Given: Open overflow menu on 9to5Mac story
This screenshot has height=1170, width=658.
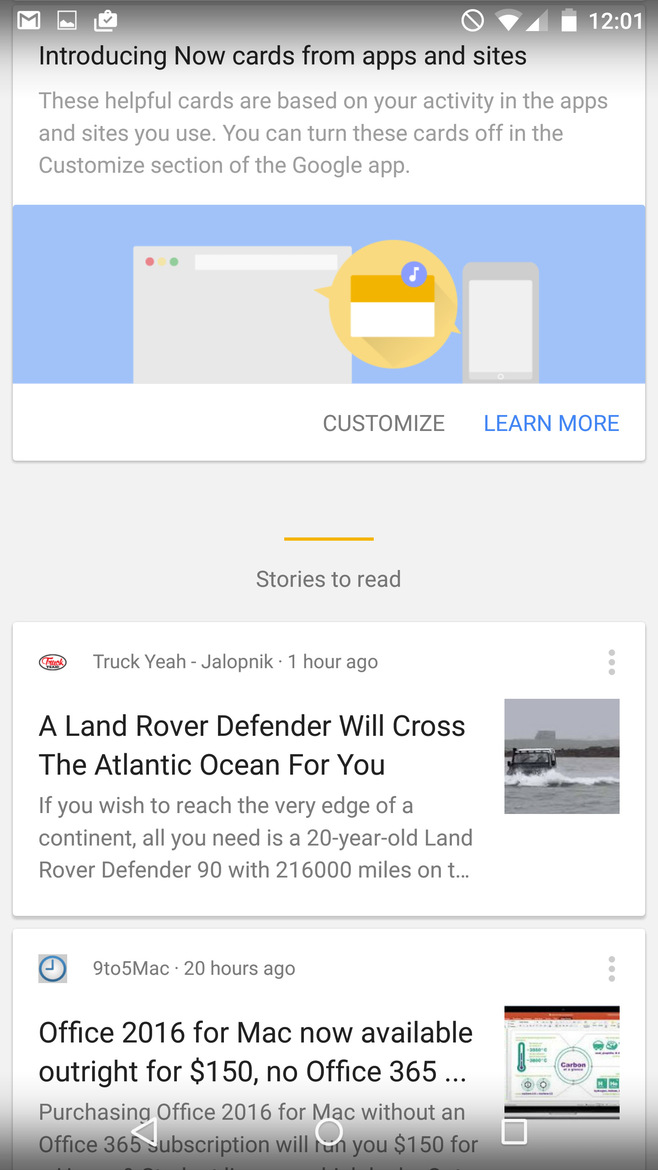Looking at the screenshot, I should [x=611, y=968].
